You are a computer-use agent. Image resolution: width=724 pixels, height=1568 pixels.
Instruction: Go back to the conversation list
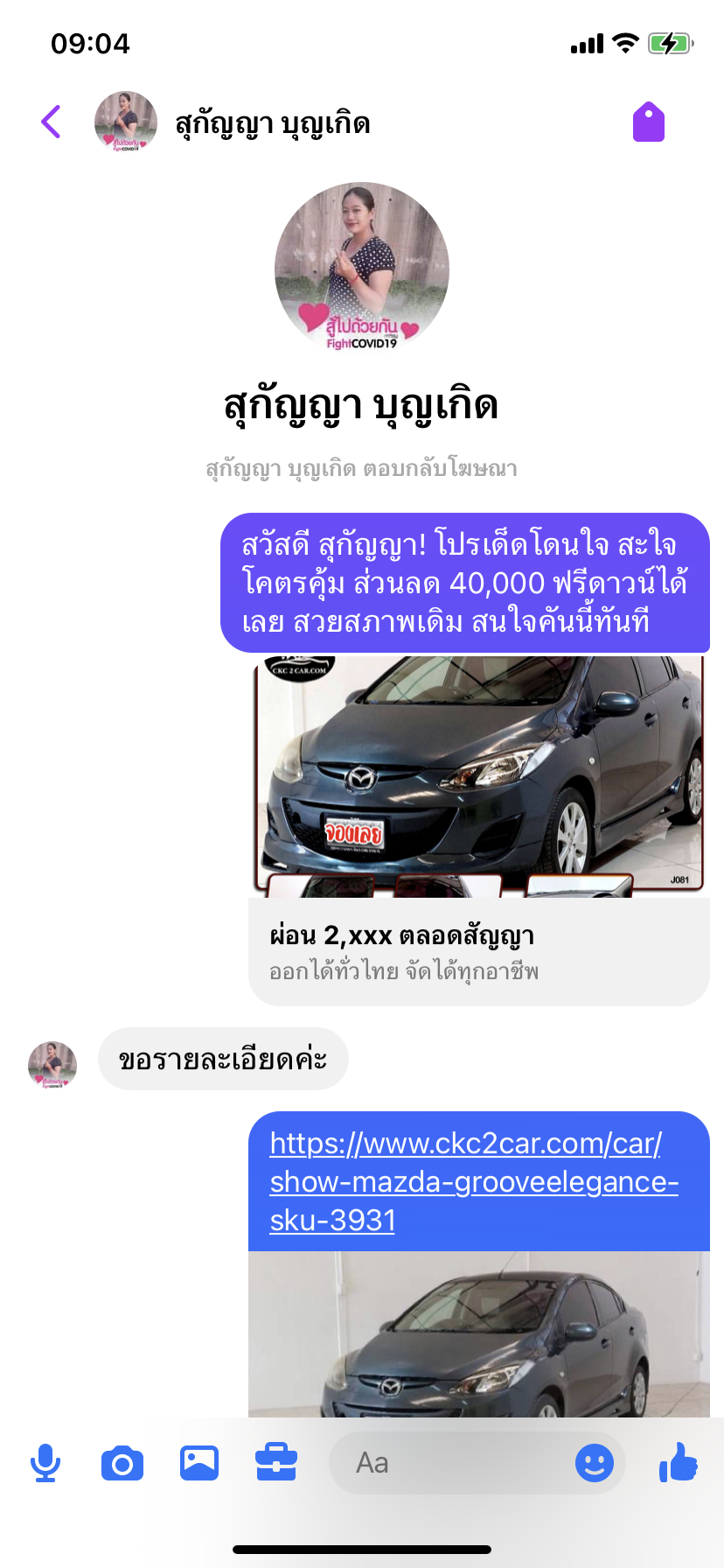coord(52,122)
